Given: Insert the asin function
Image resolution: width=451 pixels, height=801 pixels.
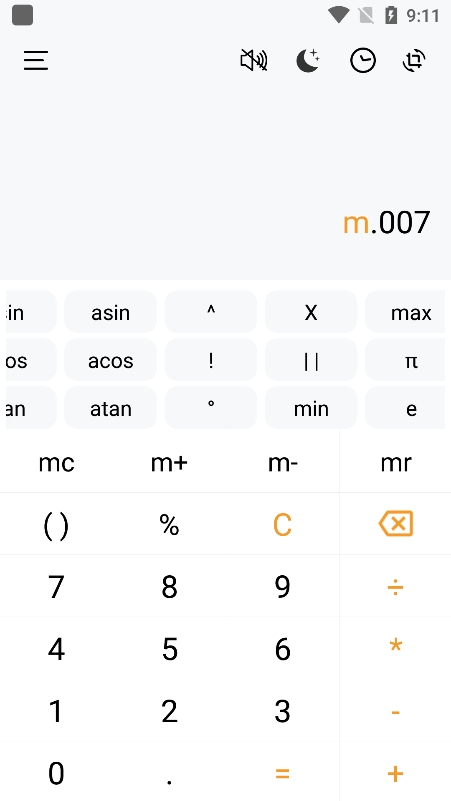Looking at the screenshot, I should pos(110,312).
